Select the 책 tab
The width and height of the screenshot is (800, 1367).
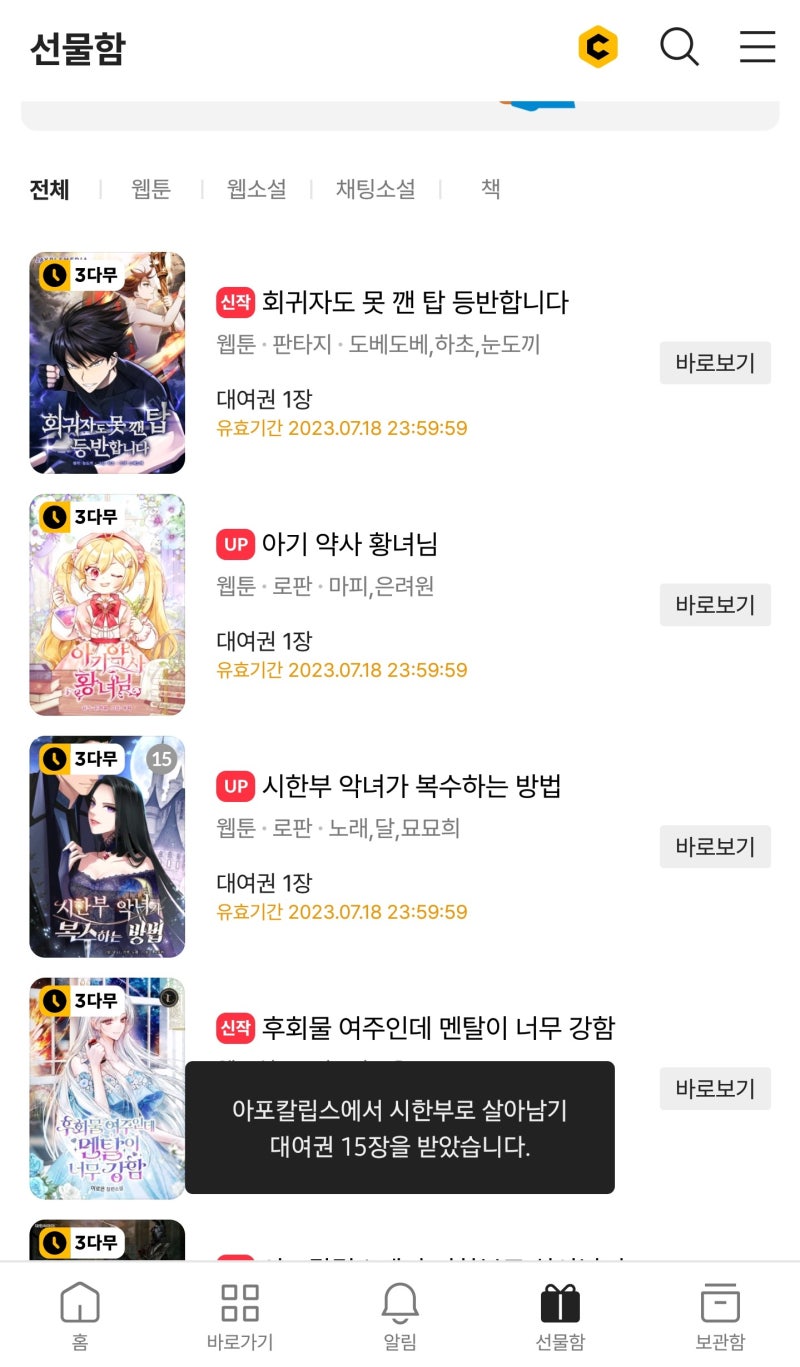pos(490,189)
